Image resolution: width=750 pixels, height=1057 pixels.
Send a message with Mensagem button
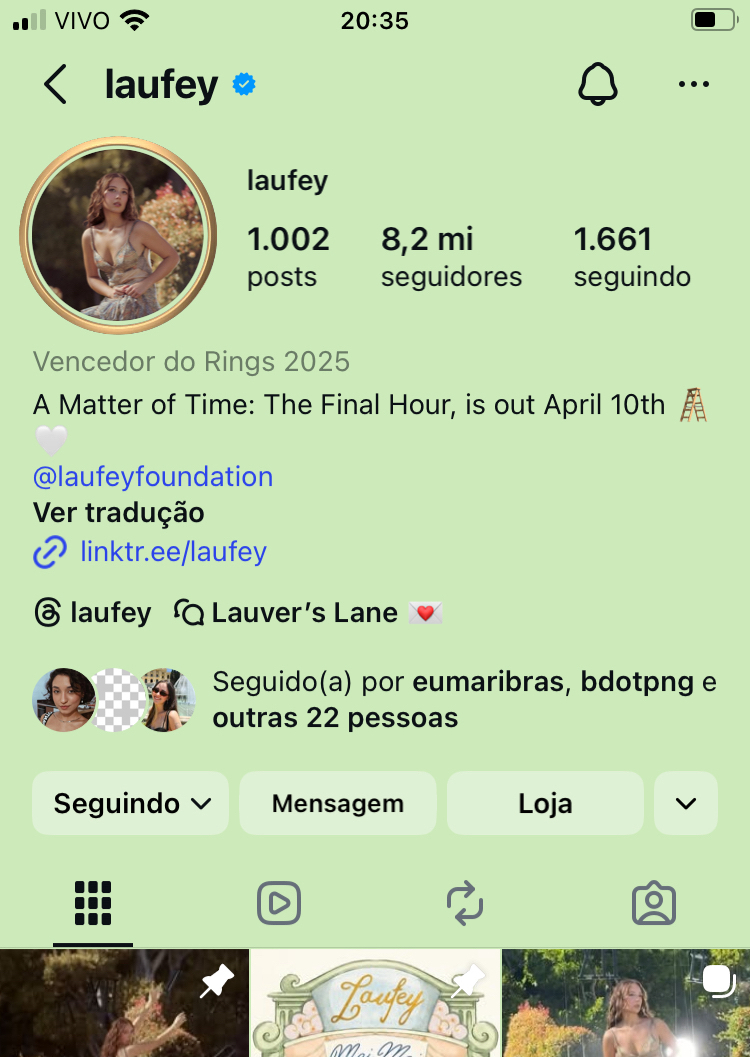[338, 803]
